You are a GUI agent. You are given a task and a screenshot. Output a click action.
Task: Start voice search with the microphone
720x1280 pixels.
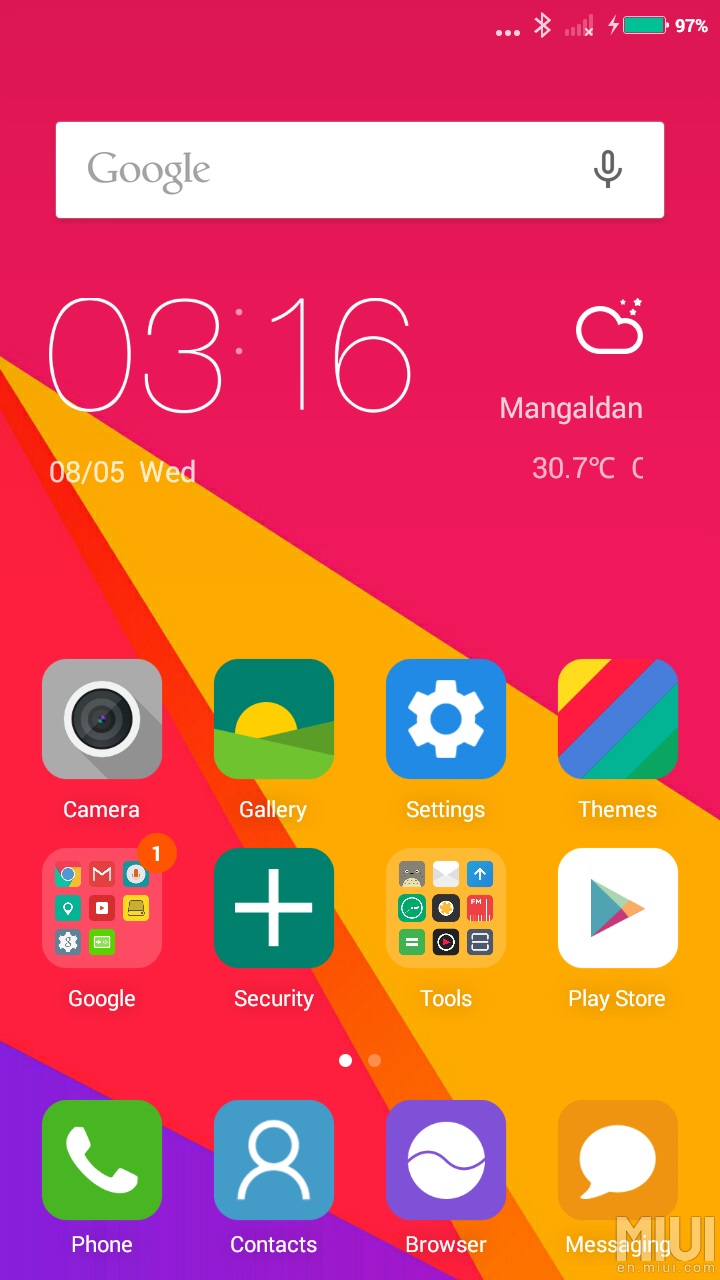(x=607, y=170)
